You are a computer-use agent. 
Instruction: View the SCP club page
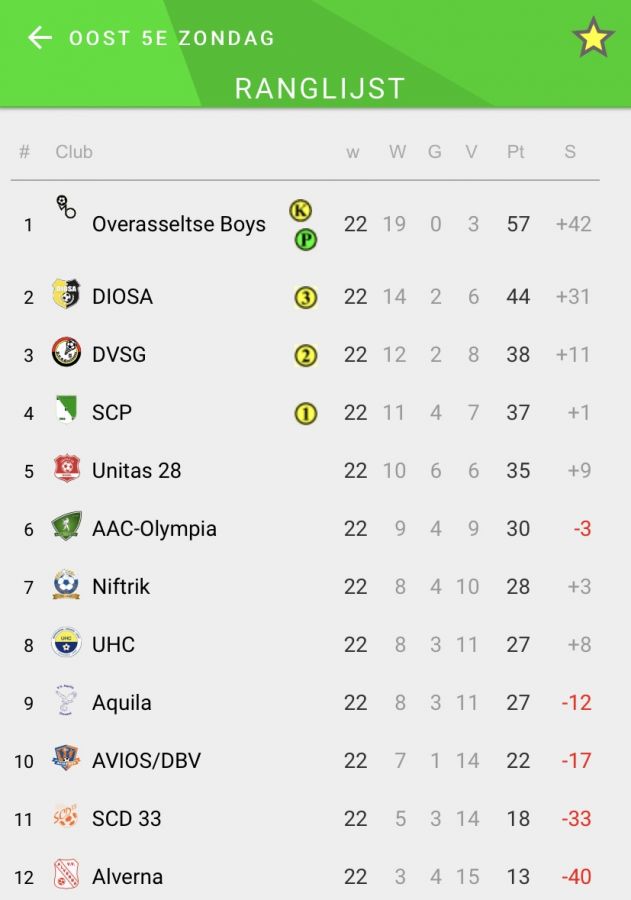click(112, 412)
